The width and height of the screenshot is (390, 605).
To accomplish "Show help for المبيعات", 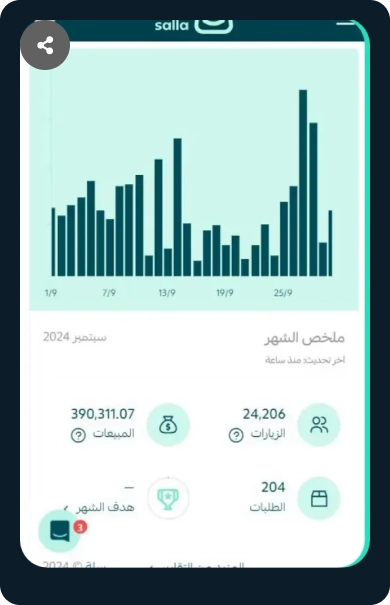I will coord(78,435).
